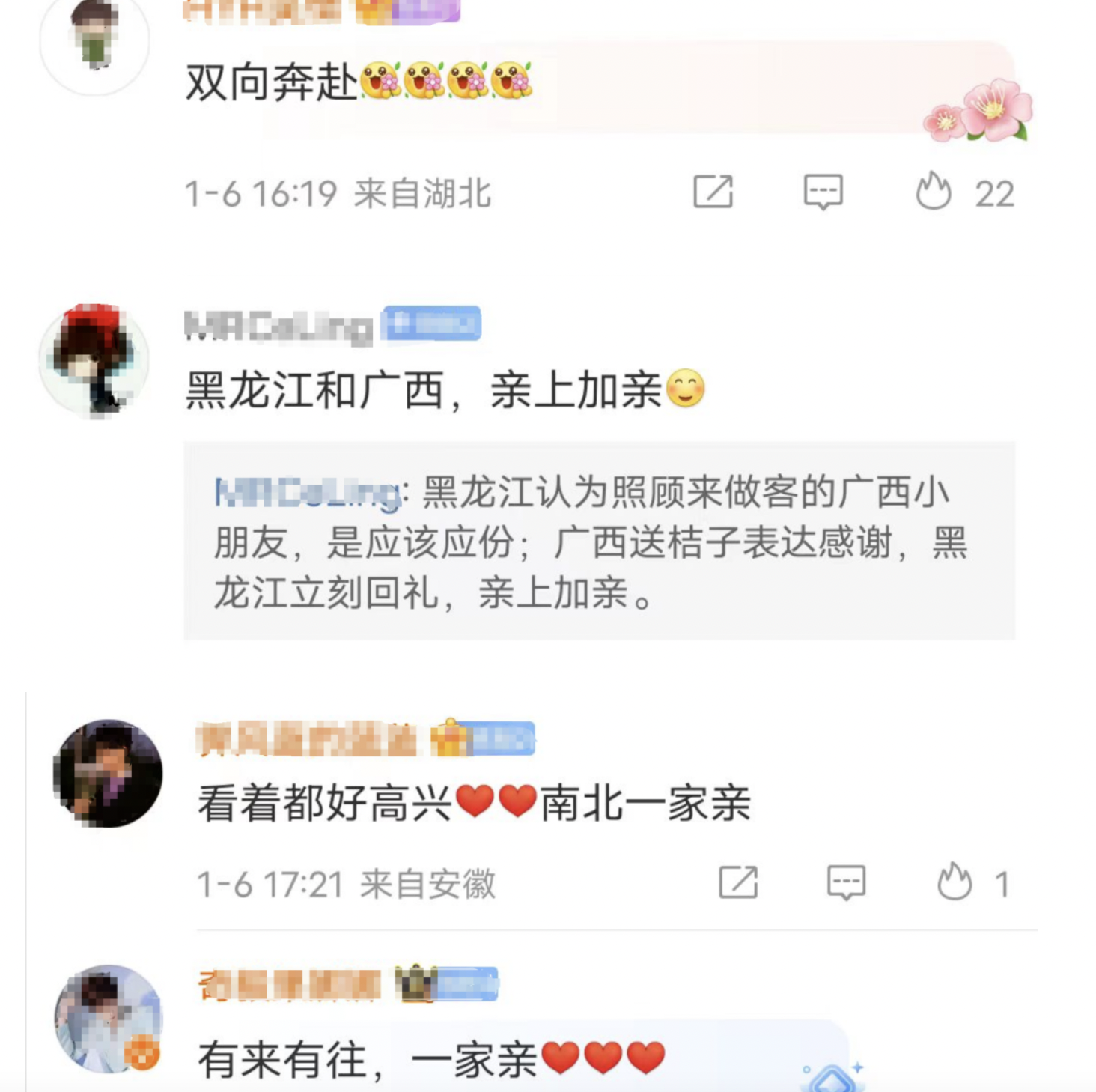The image size is (1096, 1092).
Task: Repost the 南北一家亲 comment
Action: point(738,882)
